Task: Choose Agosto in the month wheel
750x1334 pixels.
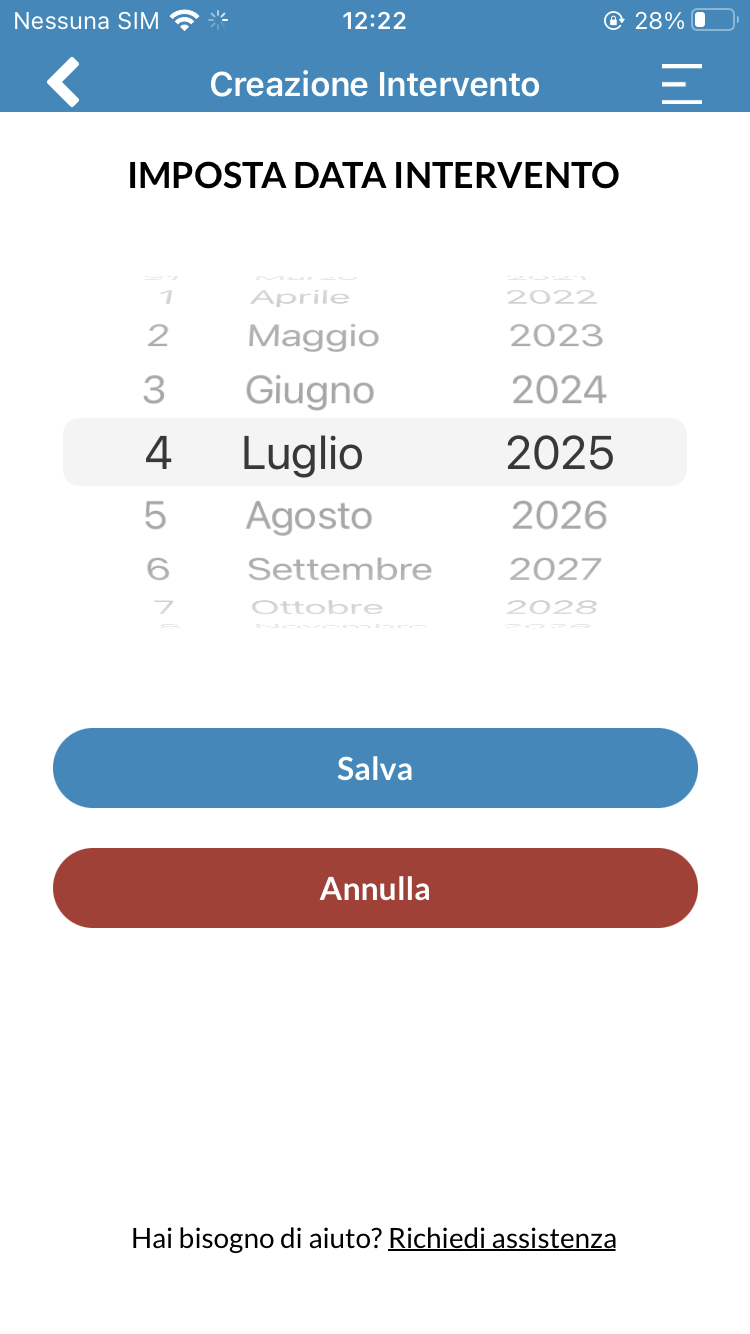Action: (x=309, y=516)
